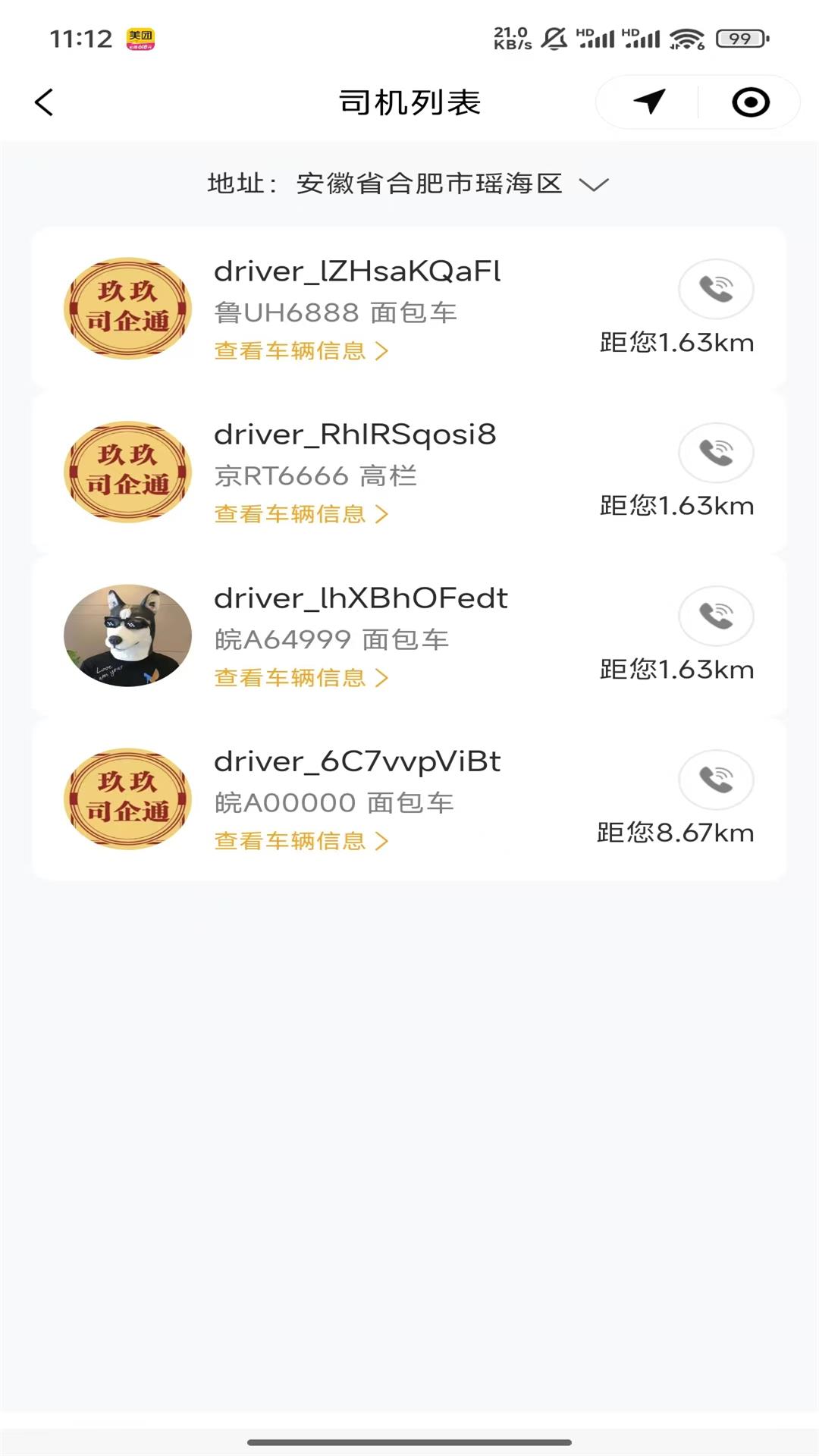Open vehicle info chevron for 鲁UH6888 面包车
Screen dimensions: 819x1456
(x=384, y=351)
